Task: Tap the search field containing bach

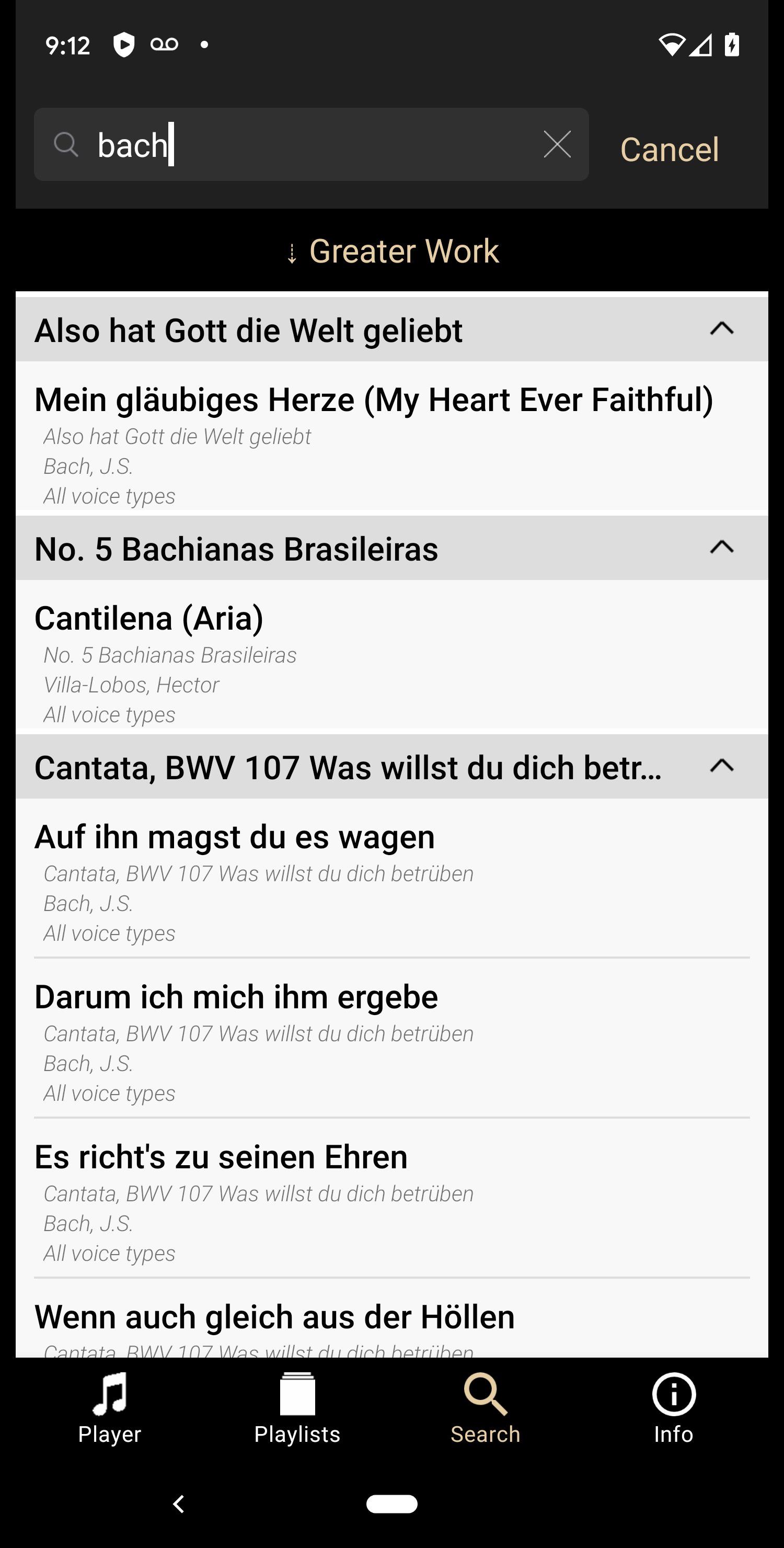Action: (311, 145)
